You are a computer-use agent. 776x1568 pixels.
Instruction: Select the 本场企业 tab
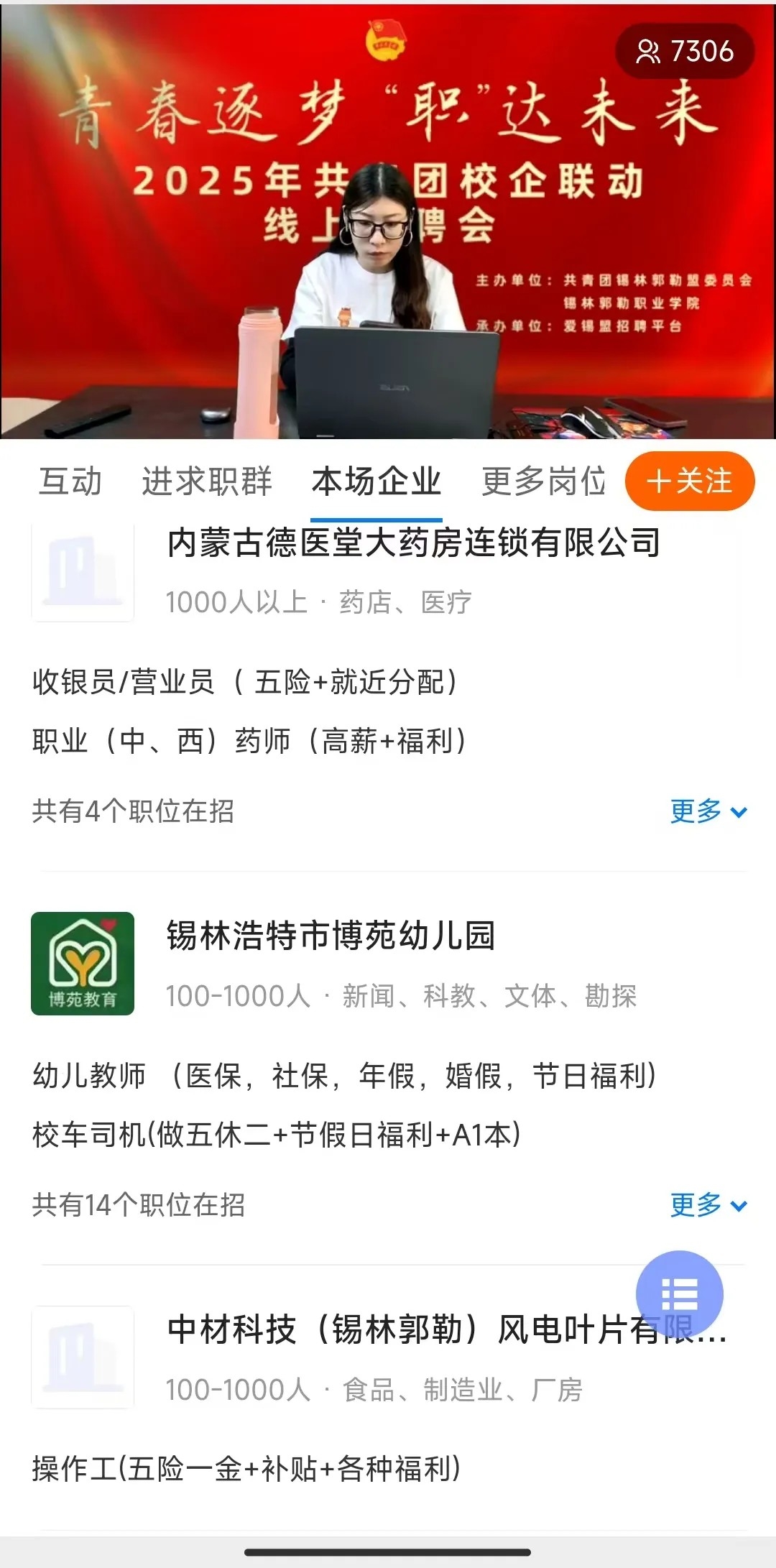coord(376,481)
